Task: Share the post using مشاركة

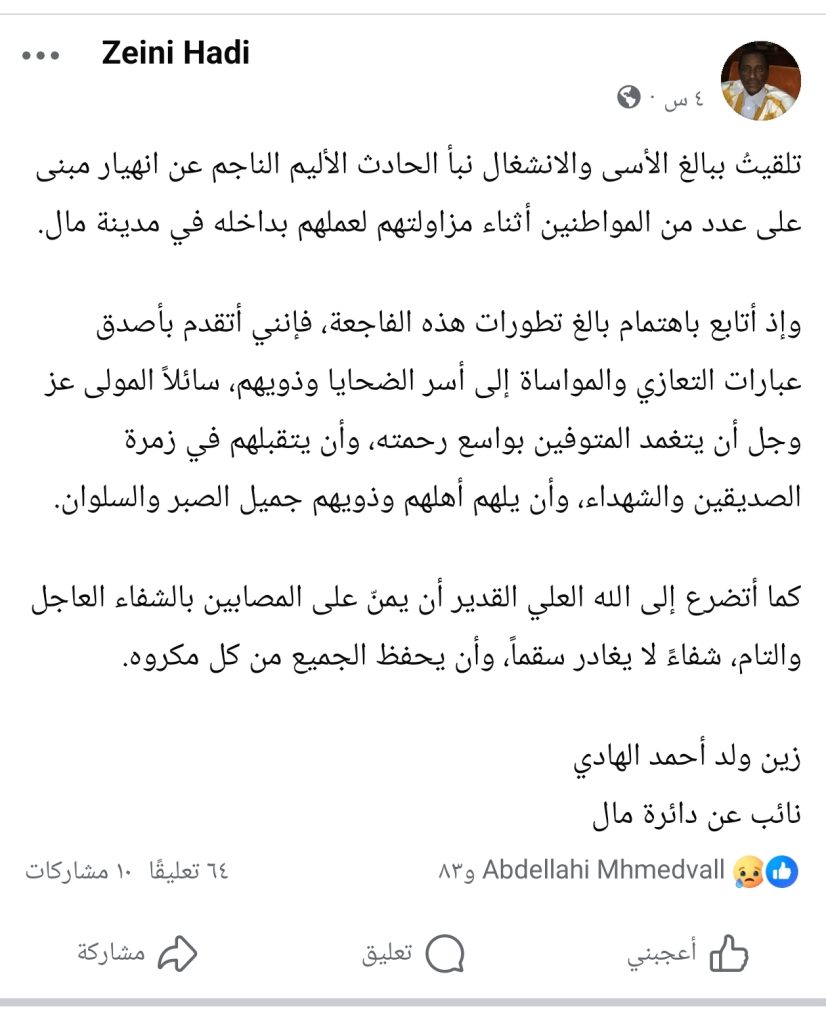Action: click(x=137, y=953)
